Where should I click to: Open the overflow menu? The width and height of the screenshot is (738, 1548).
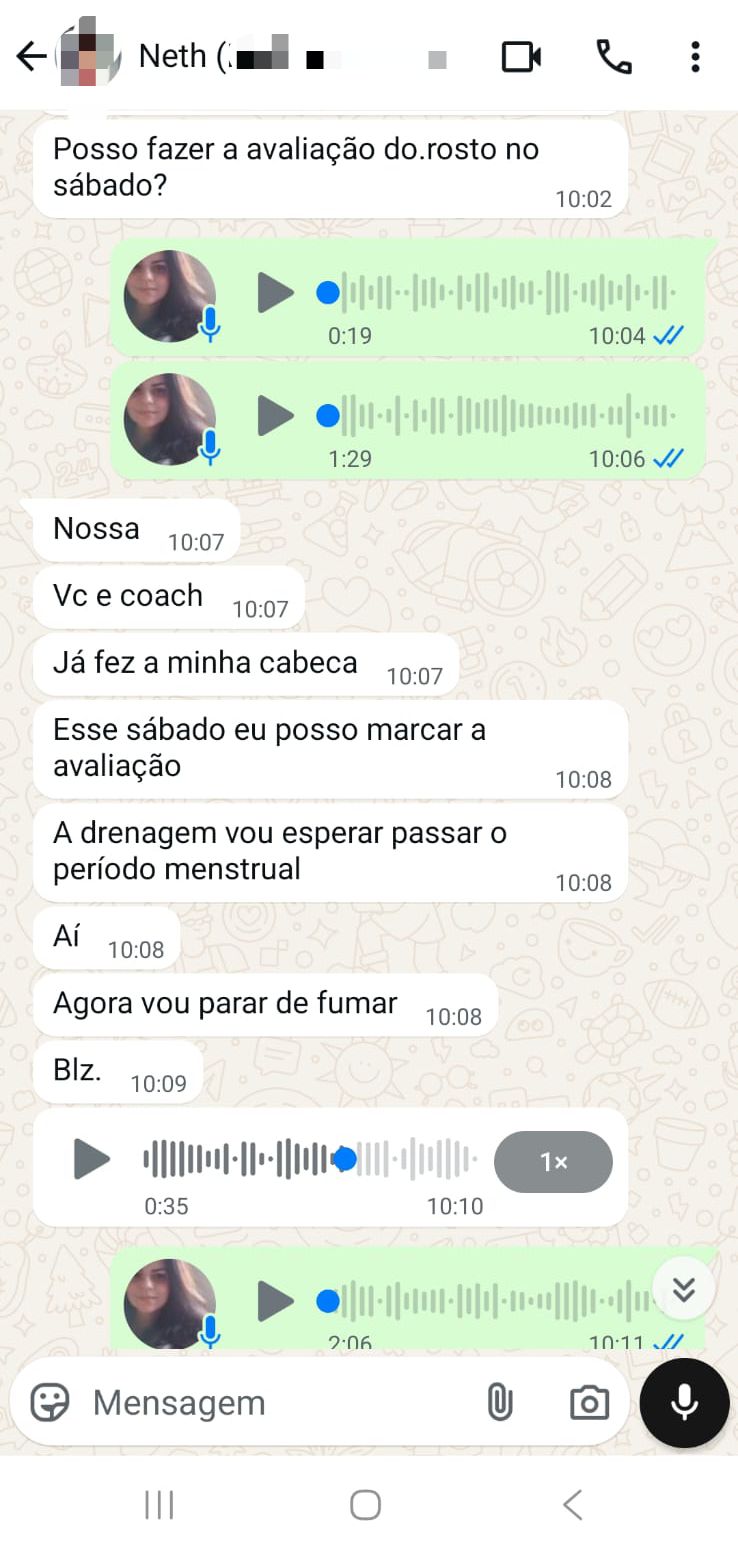coord(695,57)
